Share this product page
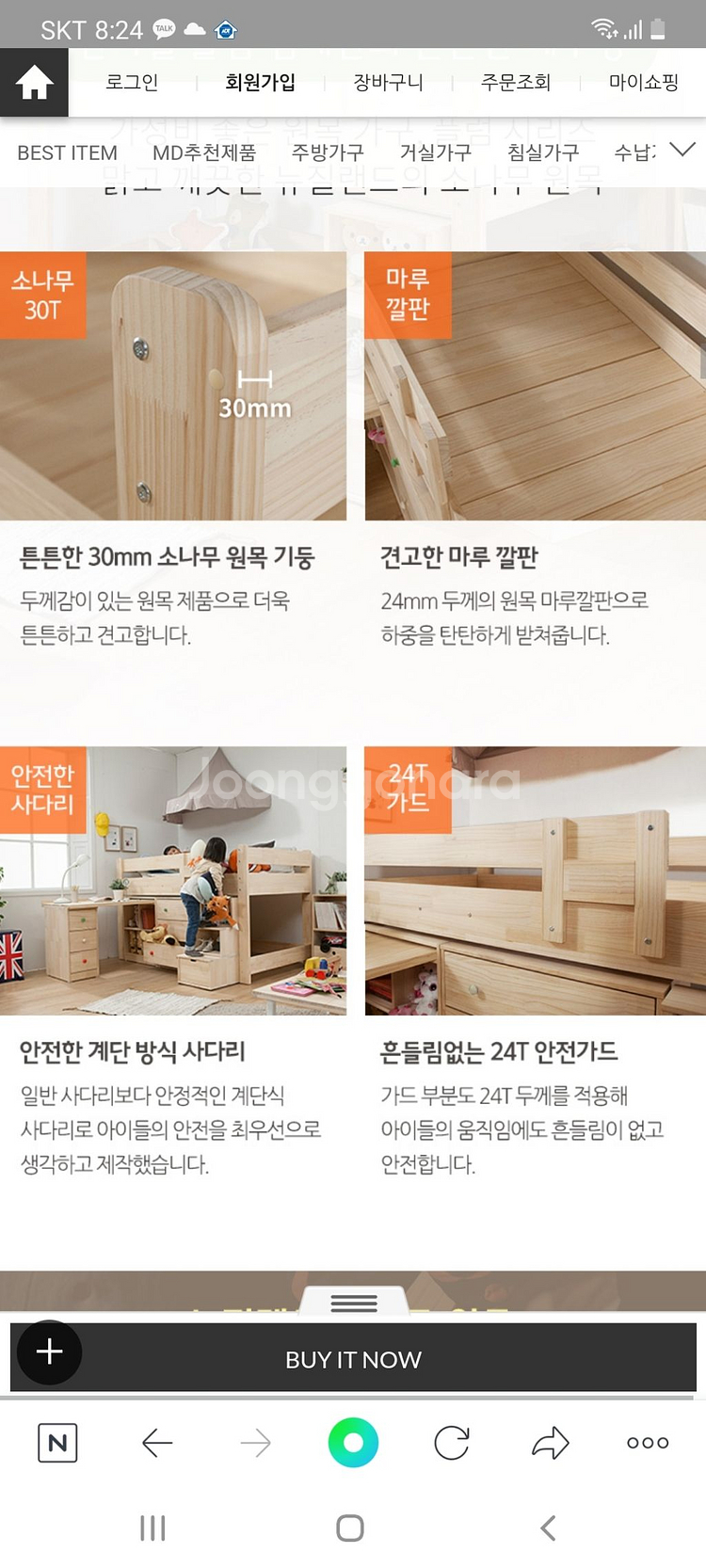The height and width of the screenshot is (1568, 706). (x=551, y=1443)
